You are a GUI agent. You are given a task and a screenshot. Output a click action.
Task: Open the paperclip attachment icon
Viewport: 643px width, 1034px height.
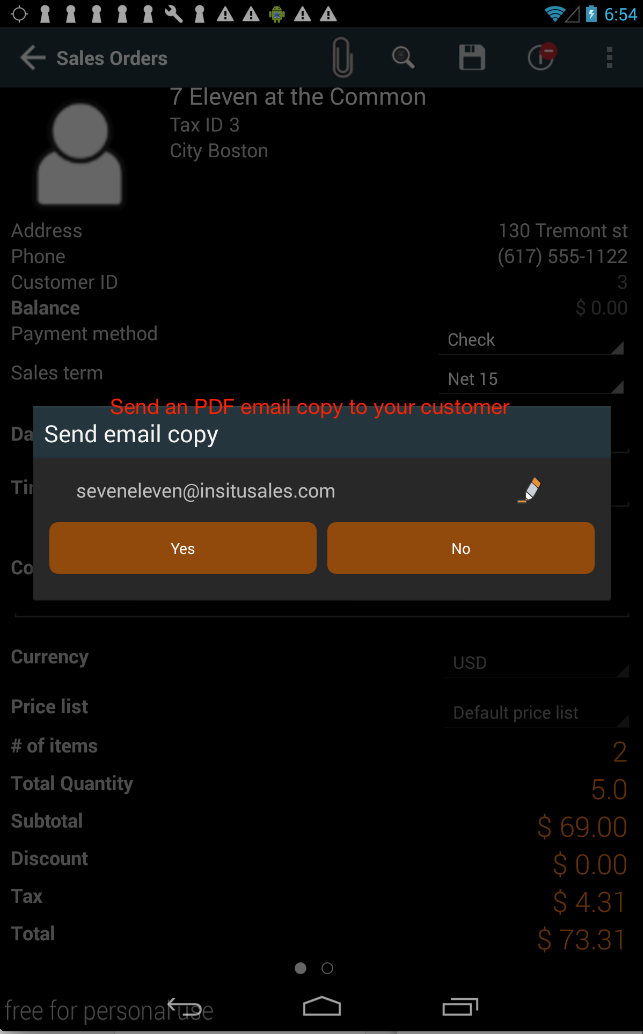click(342, 58)
